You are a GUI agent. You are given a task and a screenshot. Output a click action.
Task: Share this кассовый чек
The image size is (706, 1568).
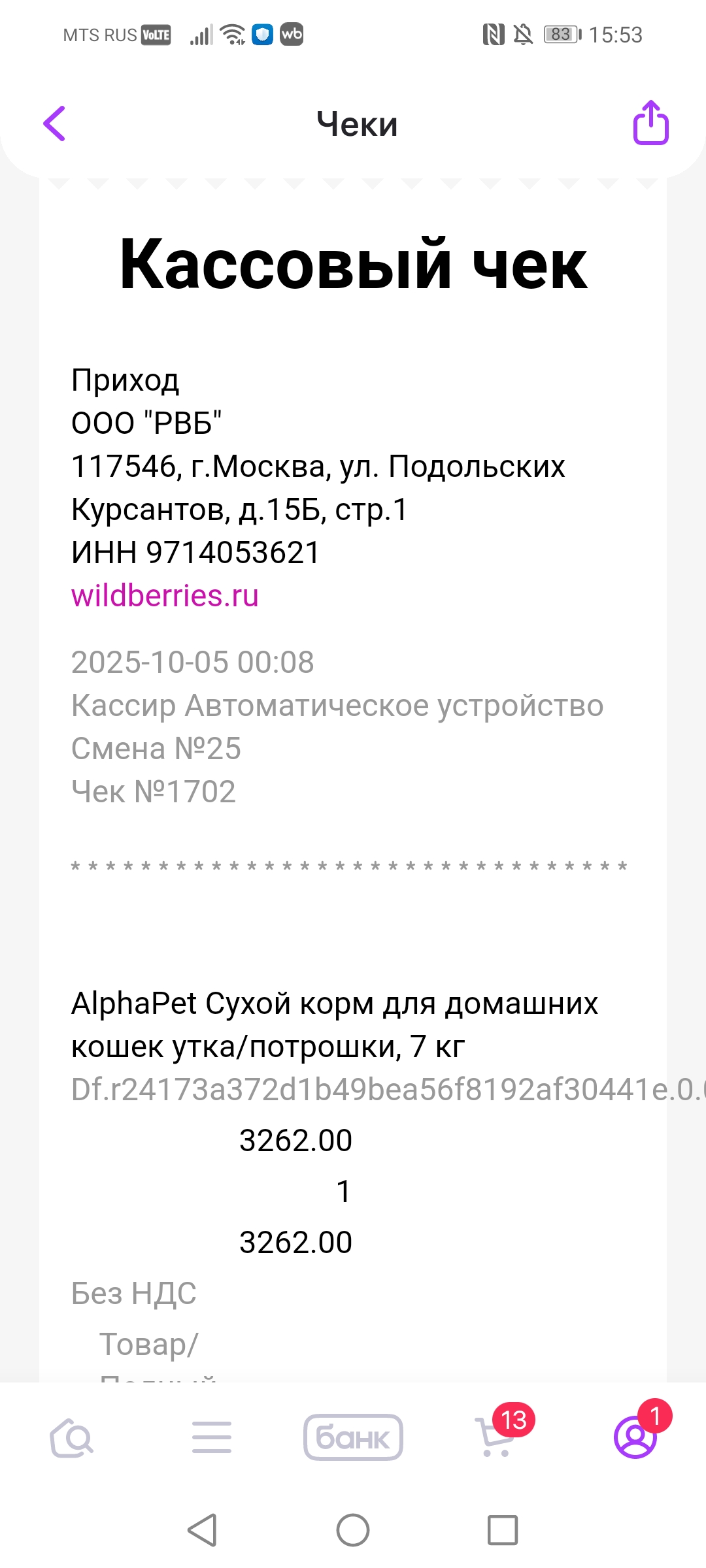tap(650, 123)
